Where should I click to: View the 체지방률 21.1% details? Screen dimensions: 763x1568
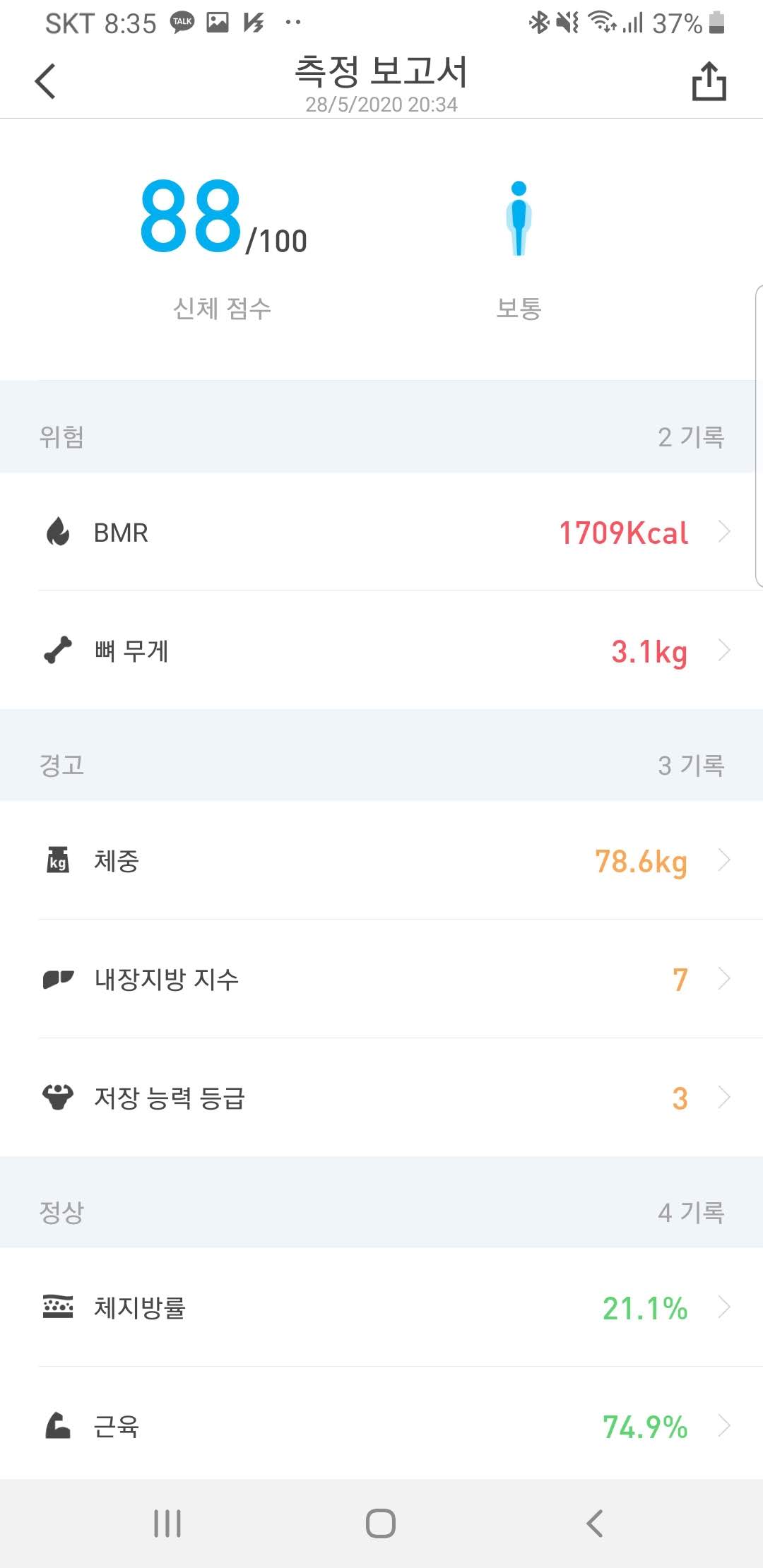point(381,1307)
